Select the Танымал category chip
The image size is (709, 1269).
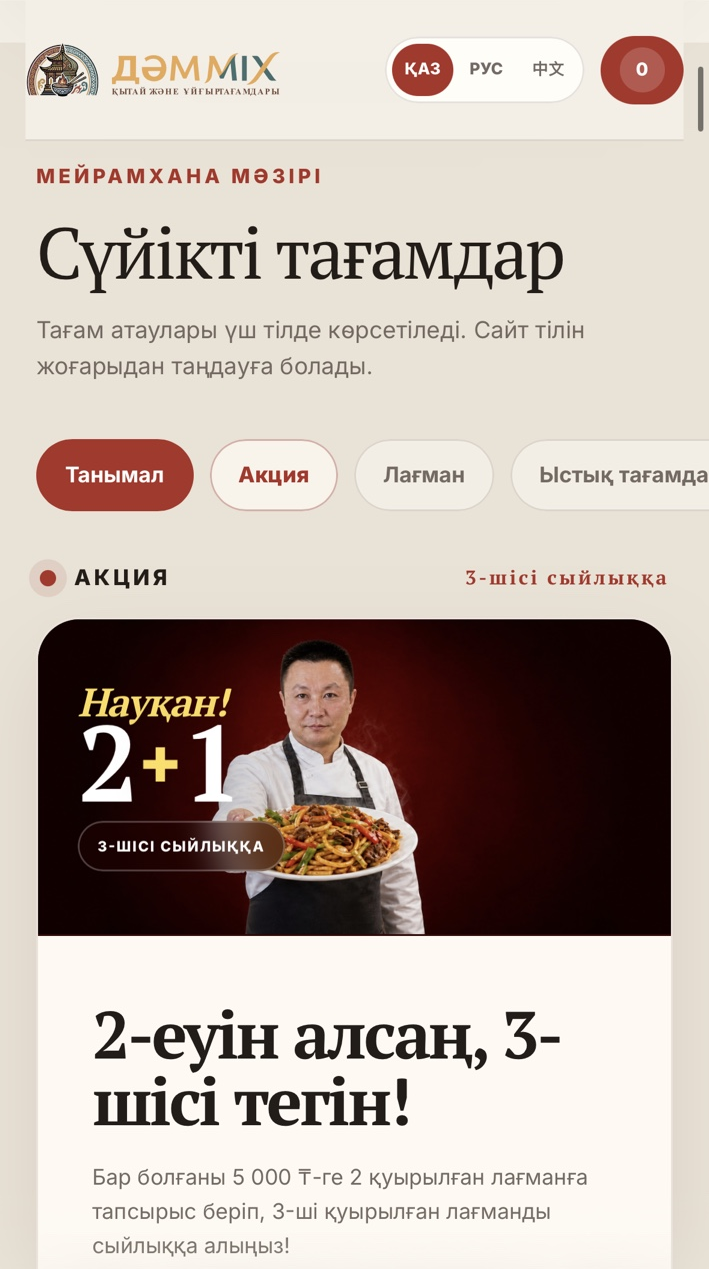(115, 475)
